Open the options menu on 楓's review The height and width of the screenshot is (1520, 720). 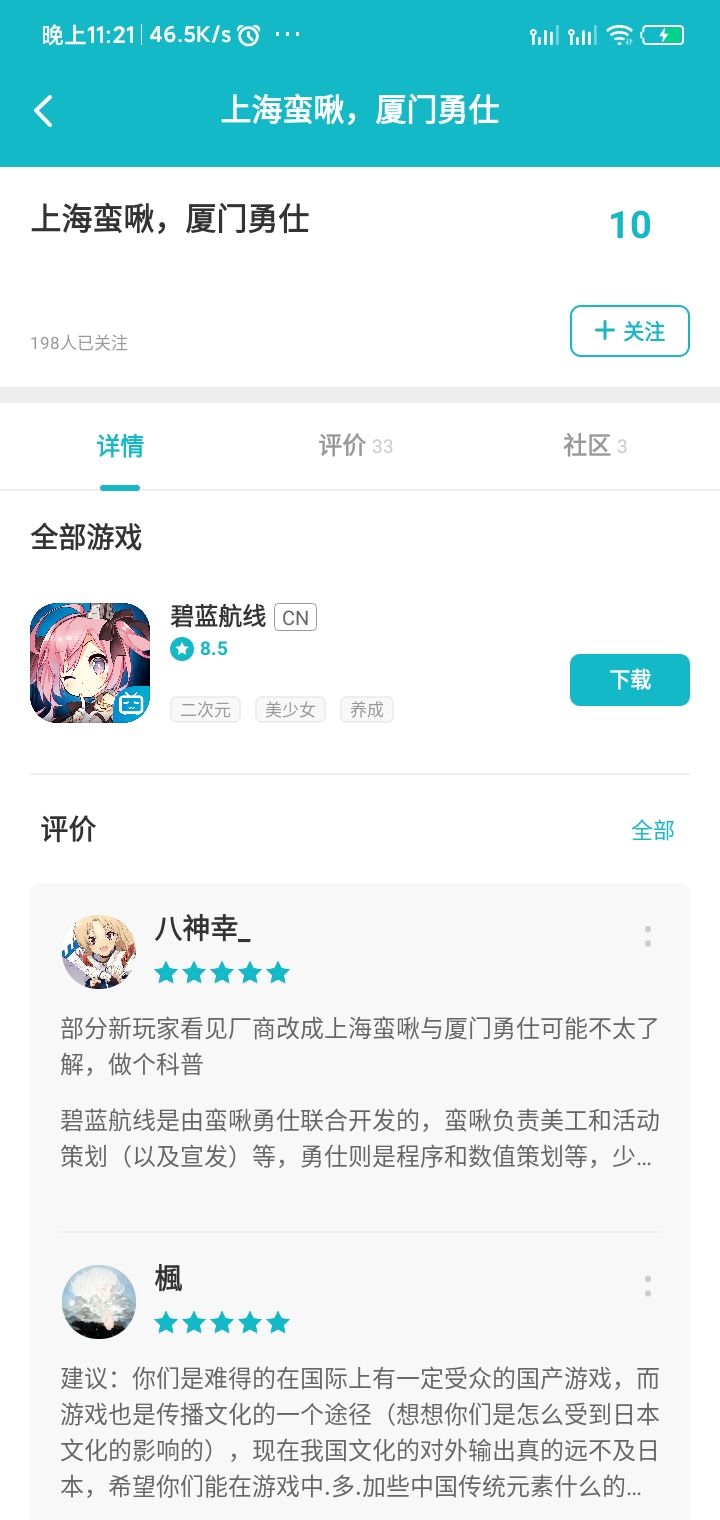(648, 1286)
